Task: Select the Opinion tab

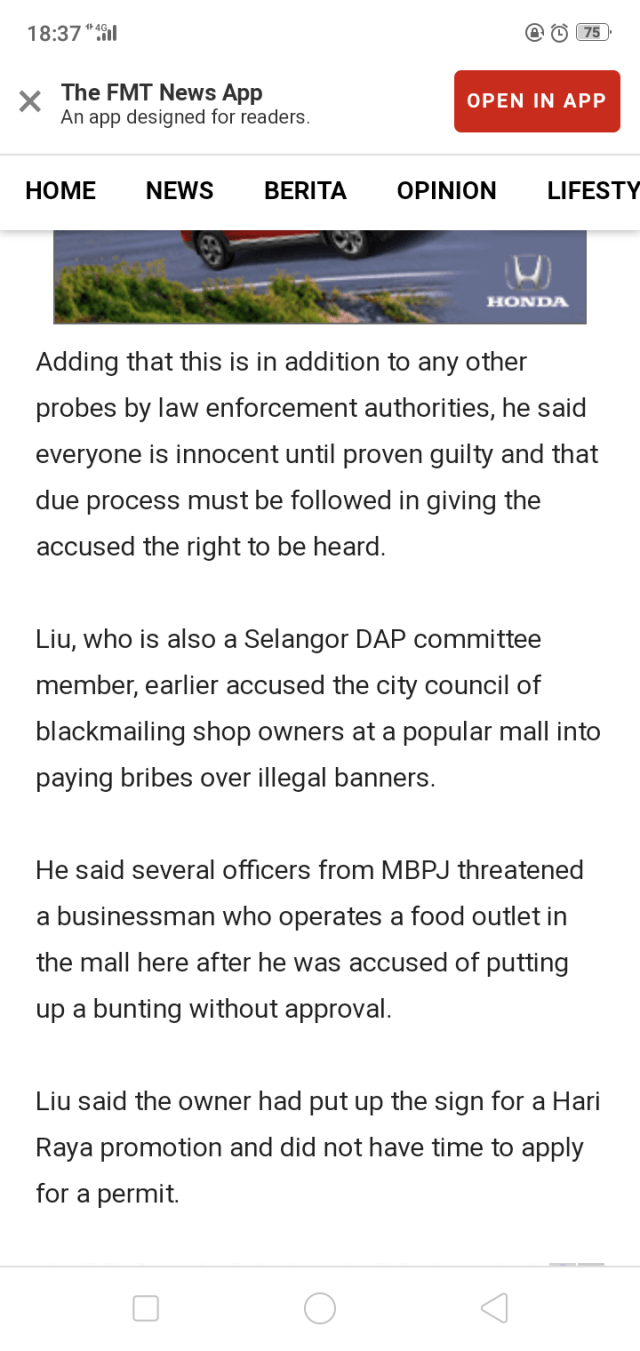Action: click(446, 191)
